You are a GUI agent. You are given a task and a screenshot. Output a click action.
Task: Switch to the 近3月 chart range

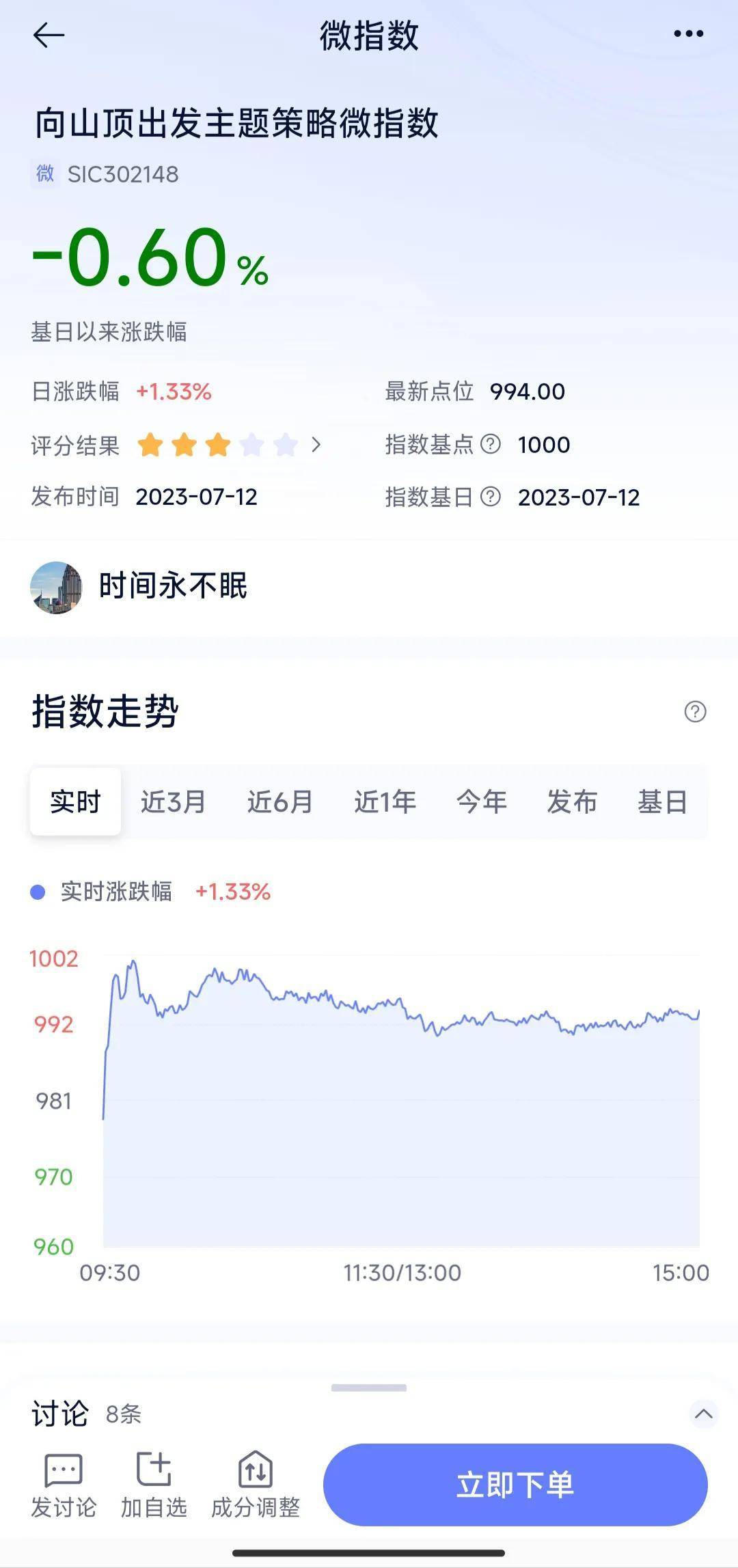(173, 801)
